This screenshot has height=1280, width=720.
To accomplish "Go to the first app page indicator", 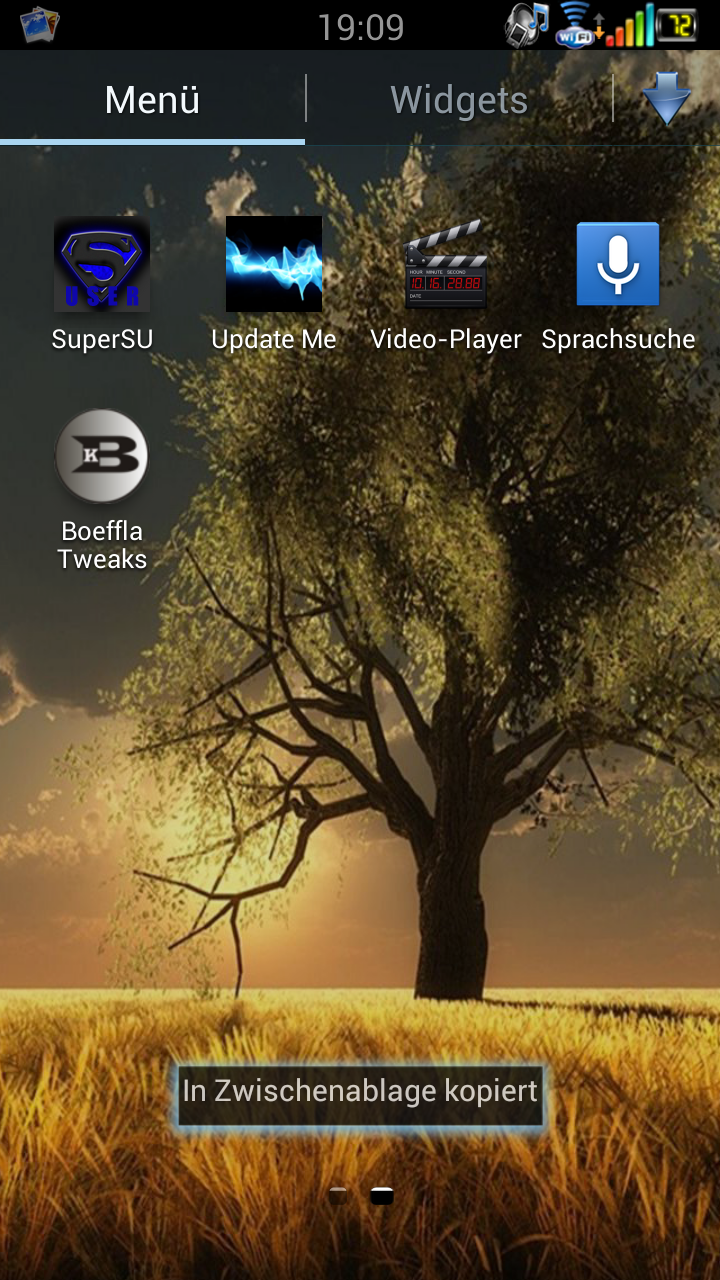I will [339, 1196].
